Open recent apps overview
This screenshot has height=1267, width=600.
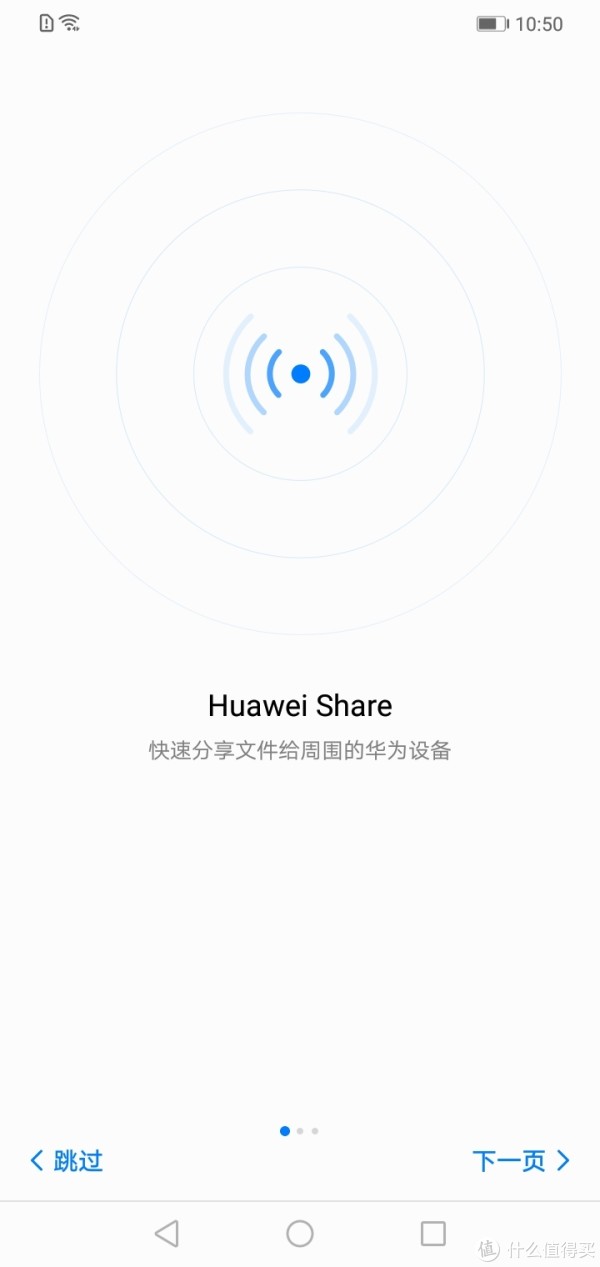(433, 1233)
